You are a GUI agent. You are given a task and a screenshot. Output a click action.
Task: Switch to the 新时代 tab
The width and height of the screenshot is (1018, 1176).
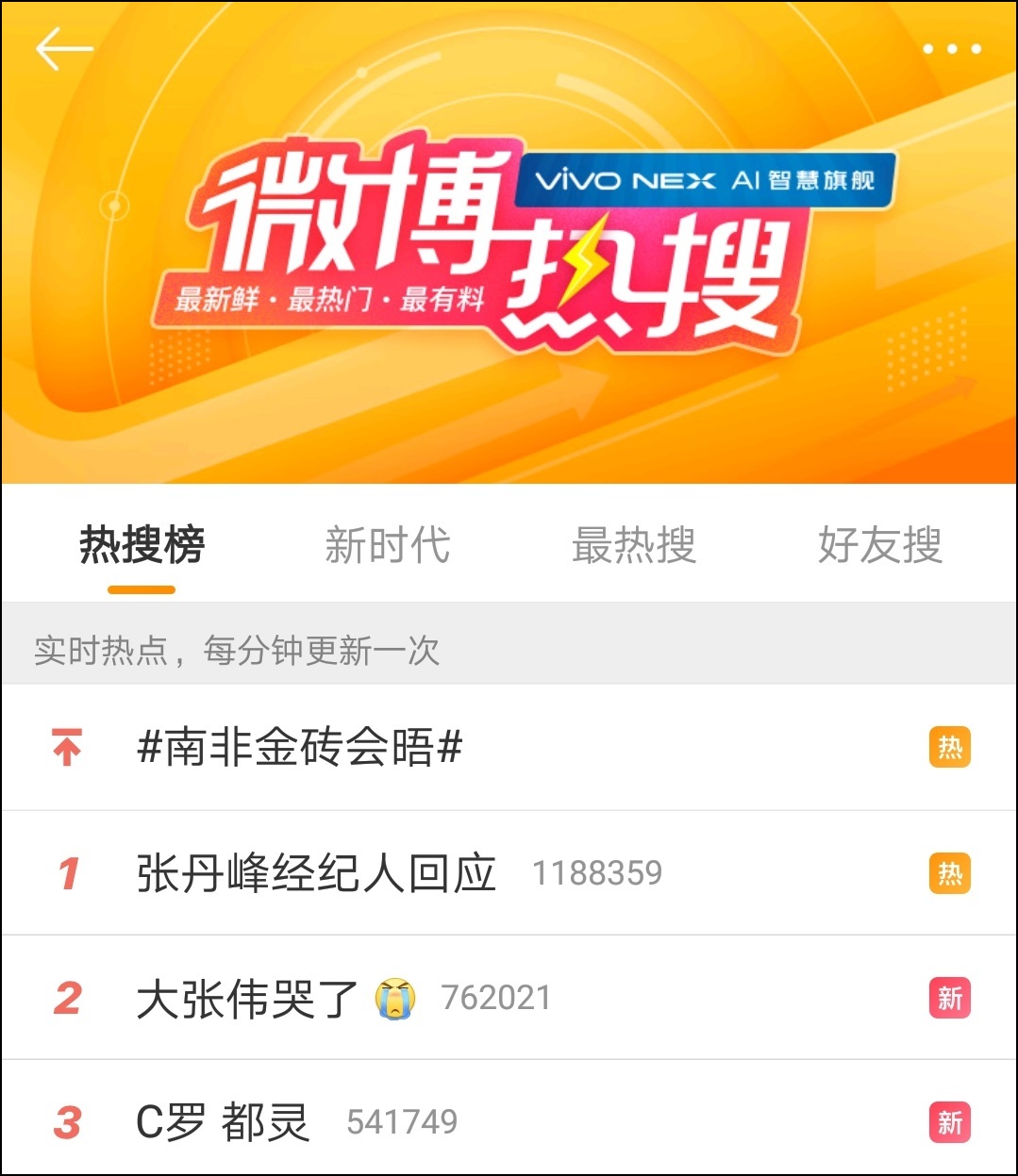(x=387, y=545)
